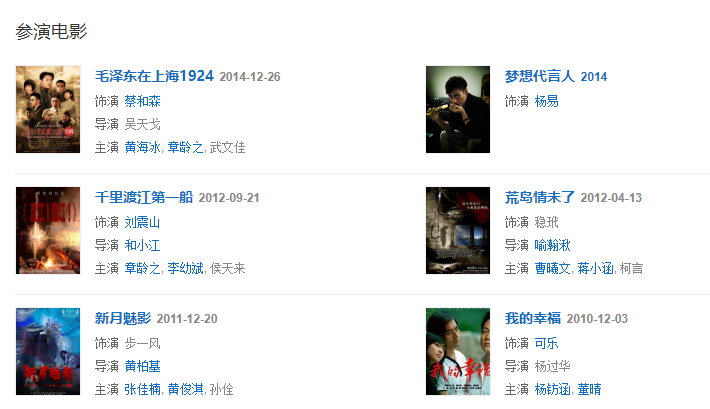Open movie title 毛泽东在上海1924

154,76
